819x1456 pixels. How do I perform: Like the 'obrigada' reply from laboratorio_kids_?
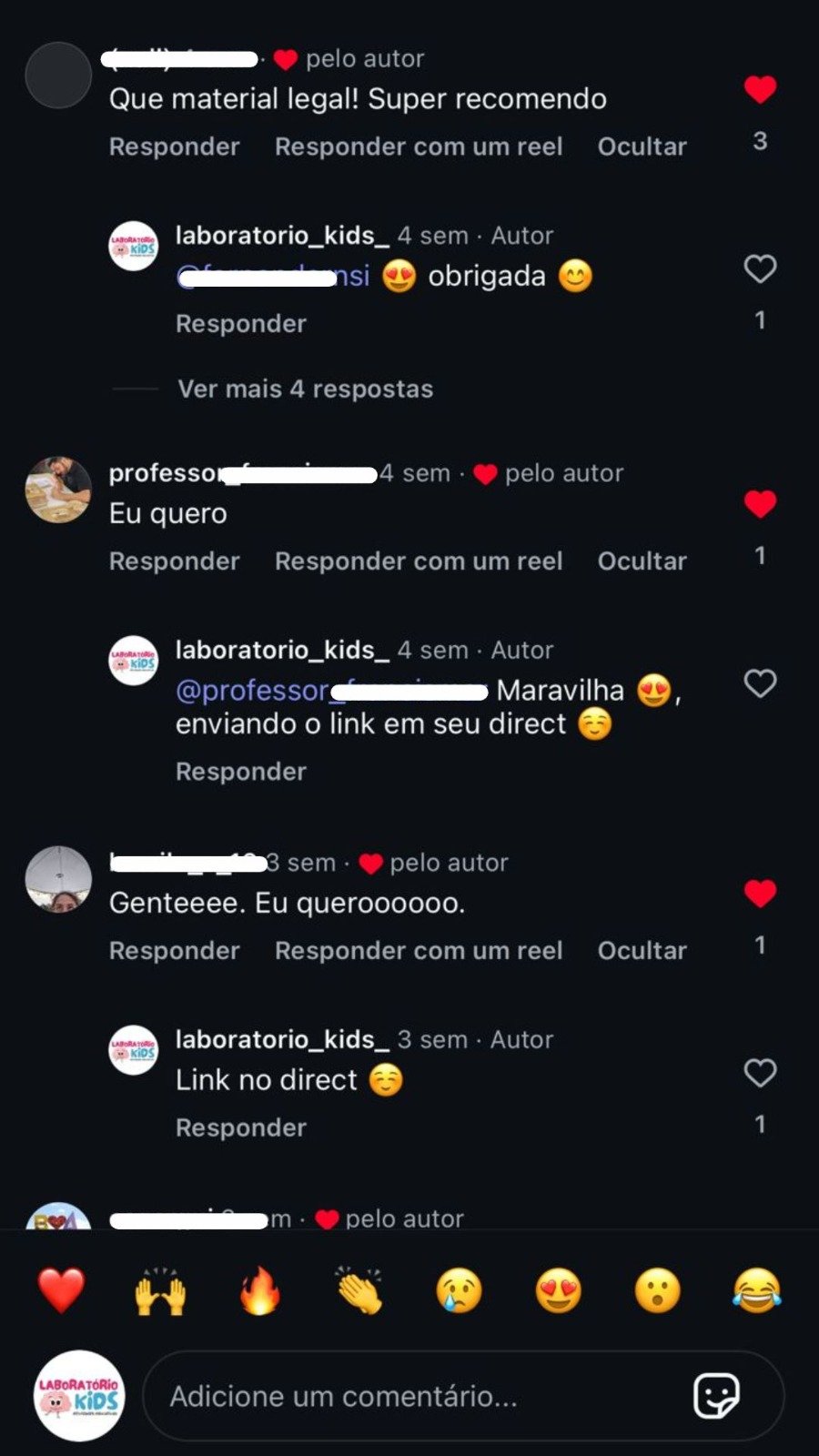coord(760,268)
